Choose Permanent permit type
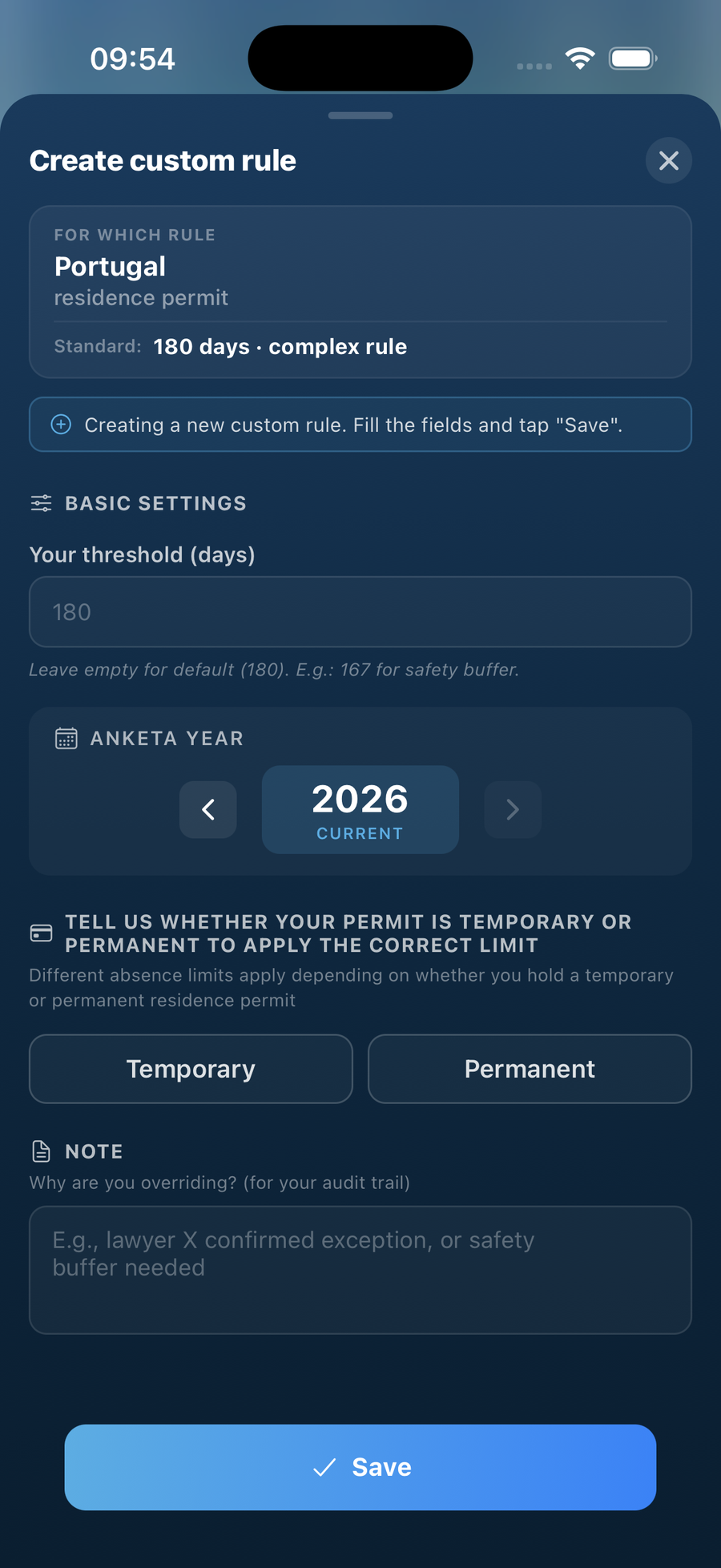 click(530, 1069)
